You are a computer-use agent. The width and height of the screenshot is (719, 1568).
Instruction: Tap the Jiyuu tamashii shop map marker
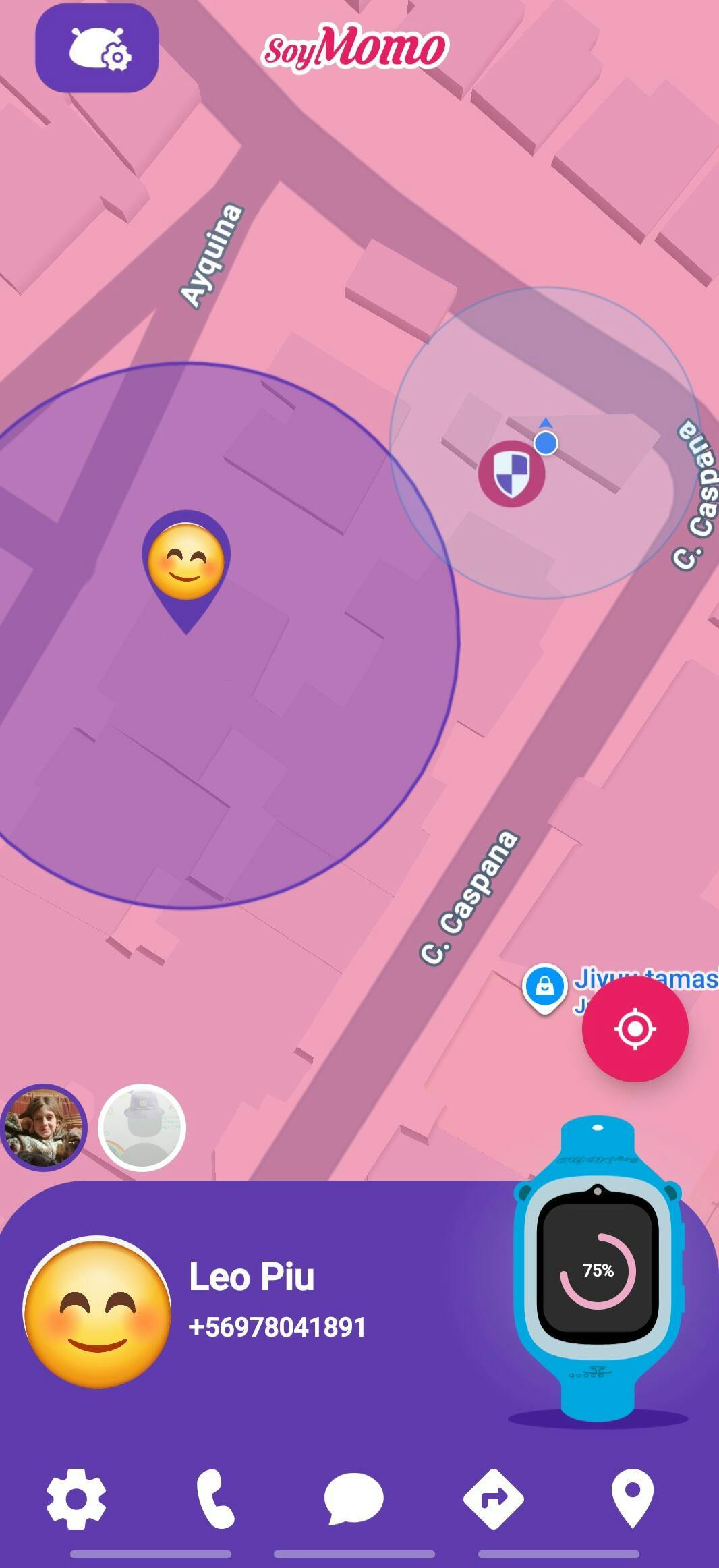pyautogui.click(x=545, y=987)
